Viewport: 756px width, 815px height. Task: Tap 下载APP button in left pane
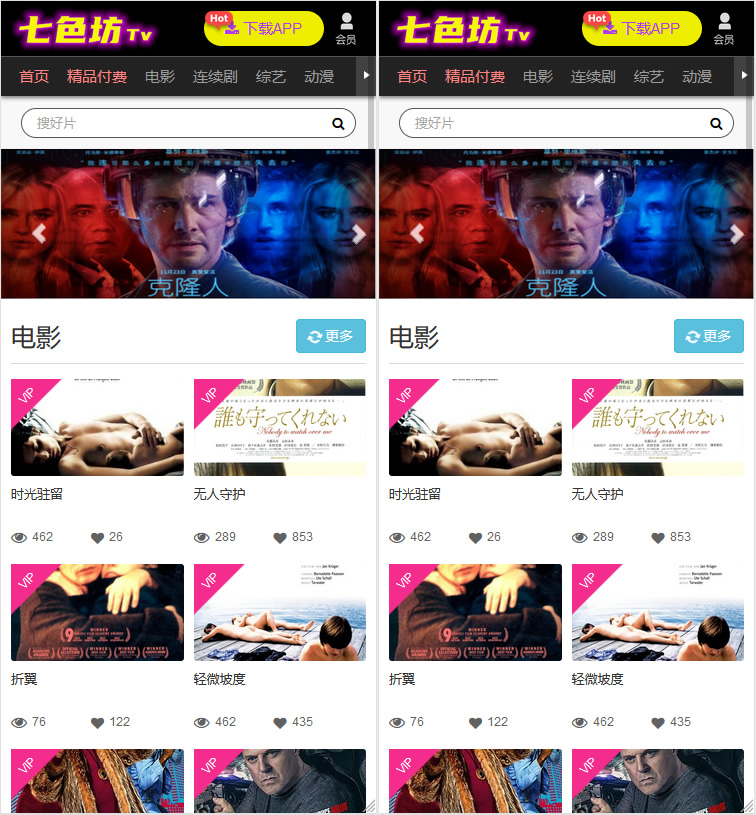coord(263,29)
